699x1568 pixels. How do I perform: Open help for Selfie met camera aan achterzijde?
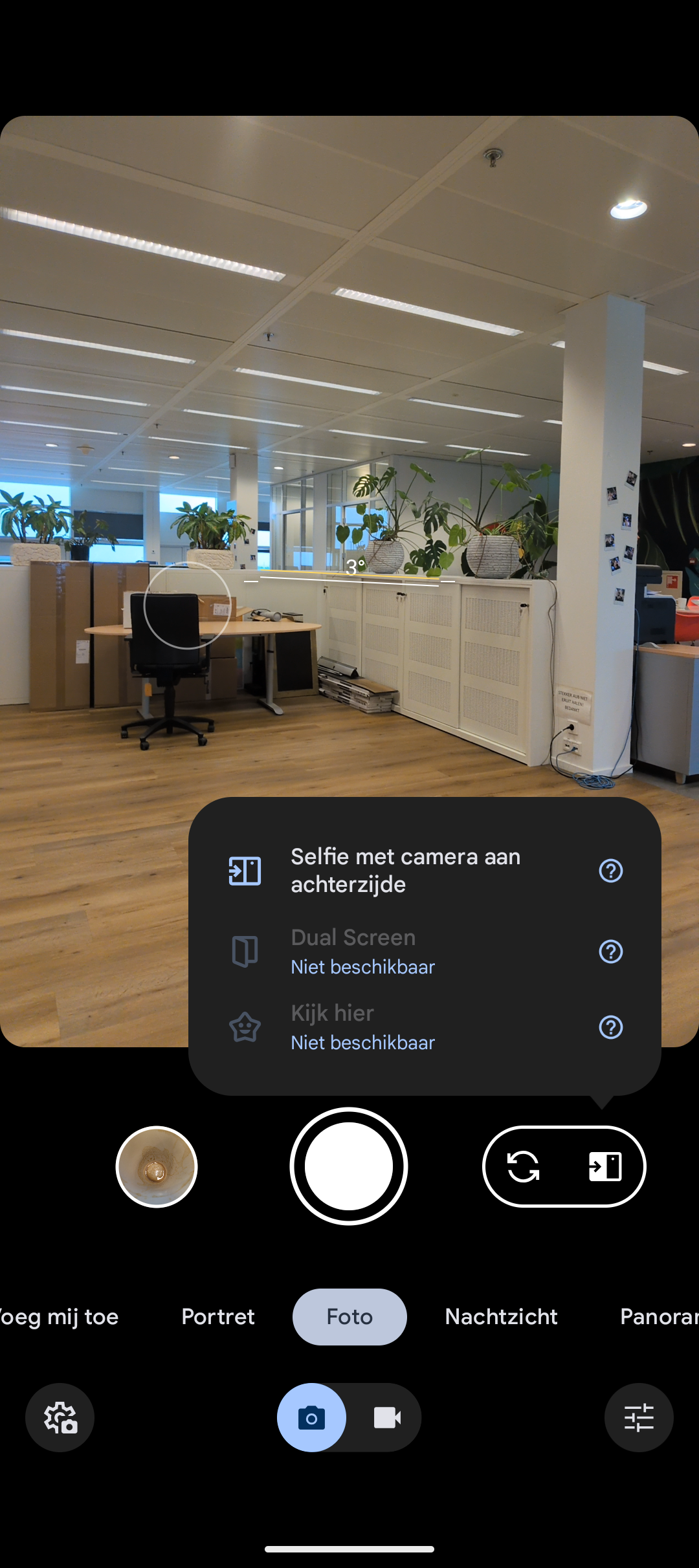(x=610, y=871)
